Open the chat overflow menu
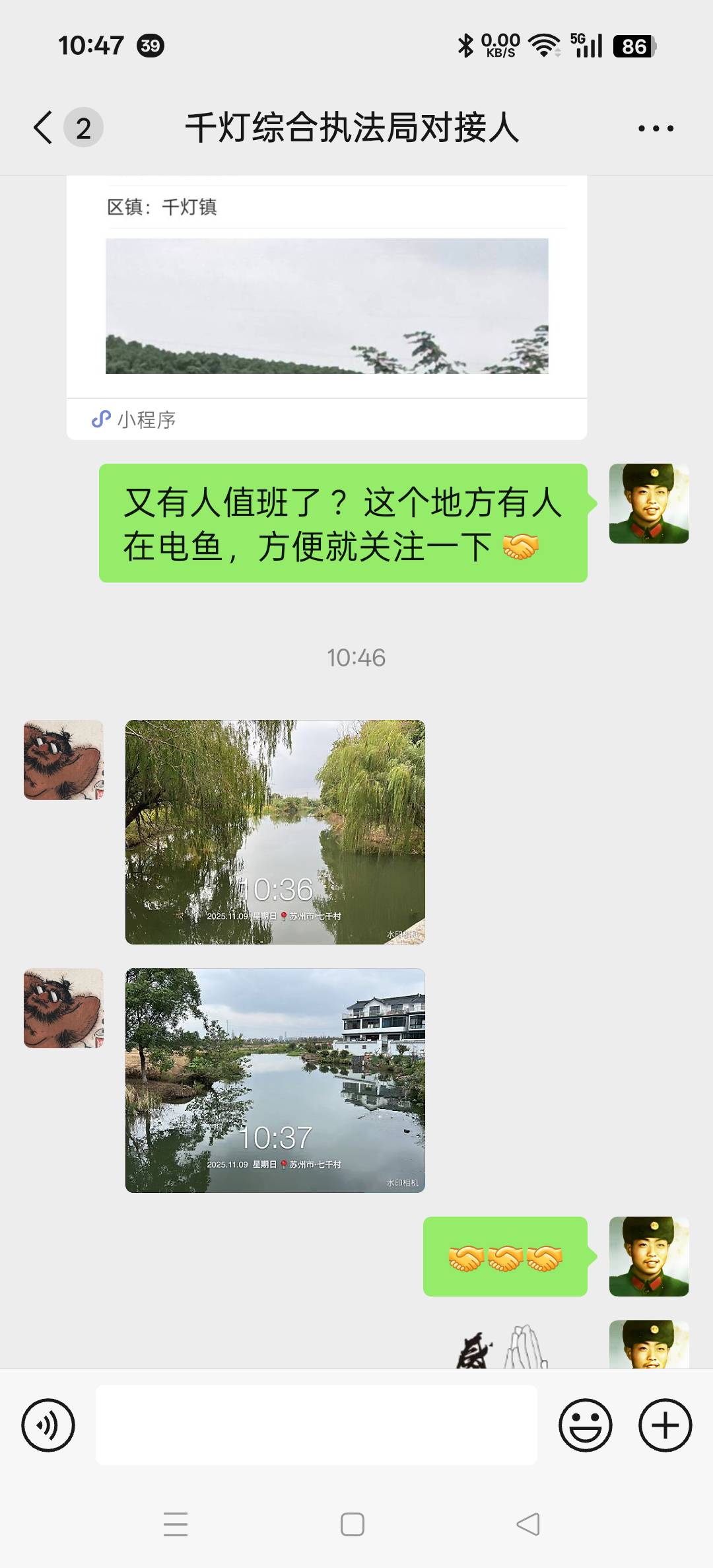Image resolution: width=713 pixels, height=1568 pixels. click(656, 128)
